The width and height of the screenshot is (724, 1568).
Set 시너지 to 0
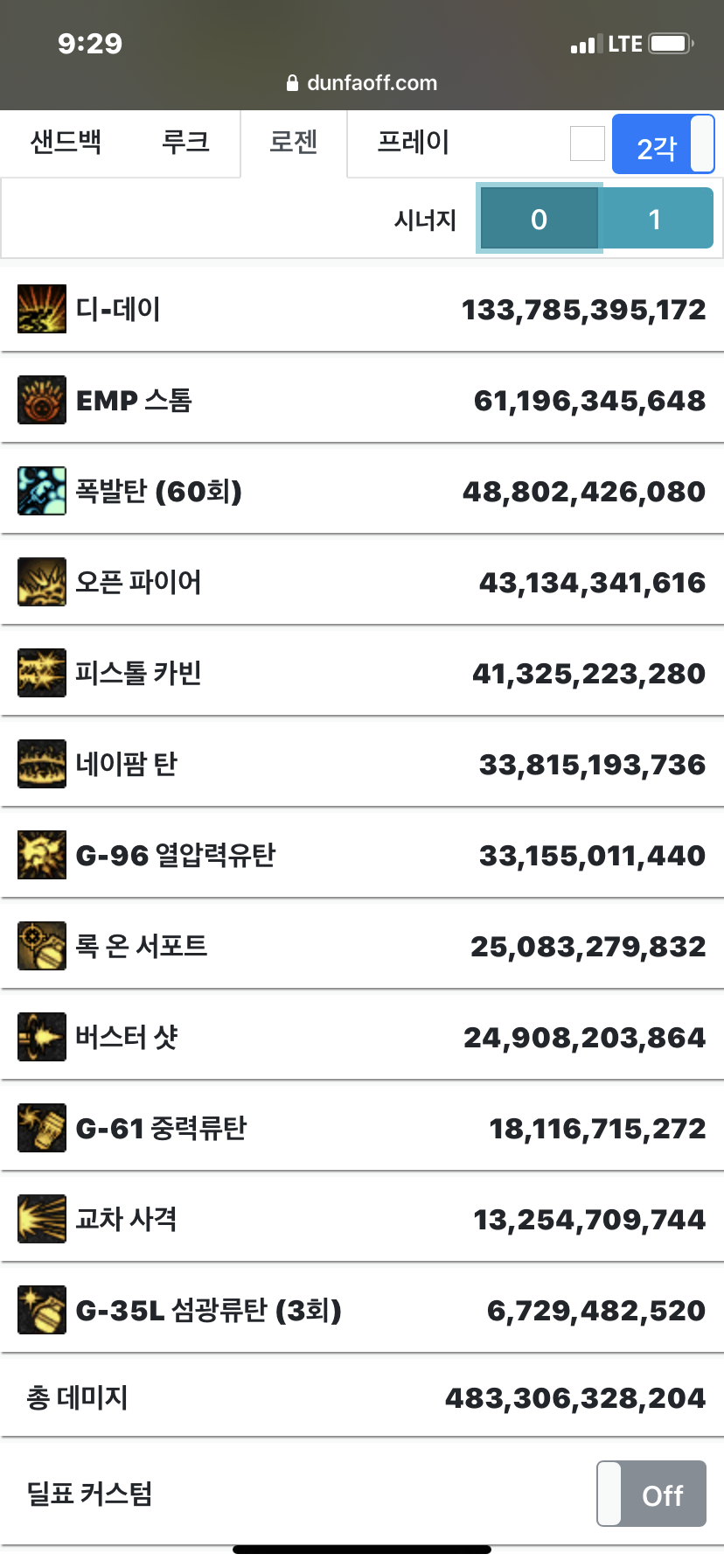(539, 219)
